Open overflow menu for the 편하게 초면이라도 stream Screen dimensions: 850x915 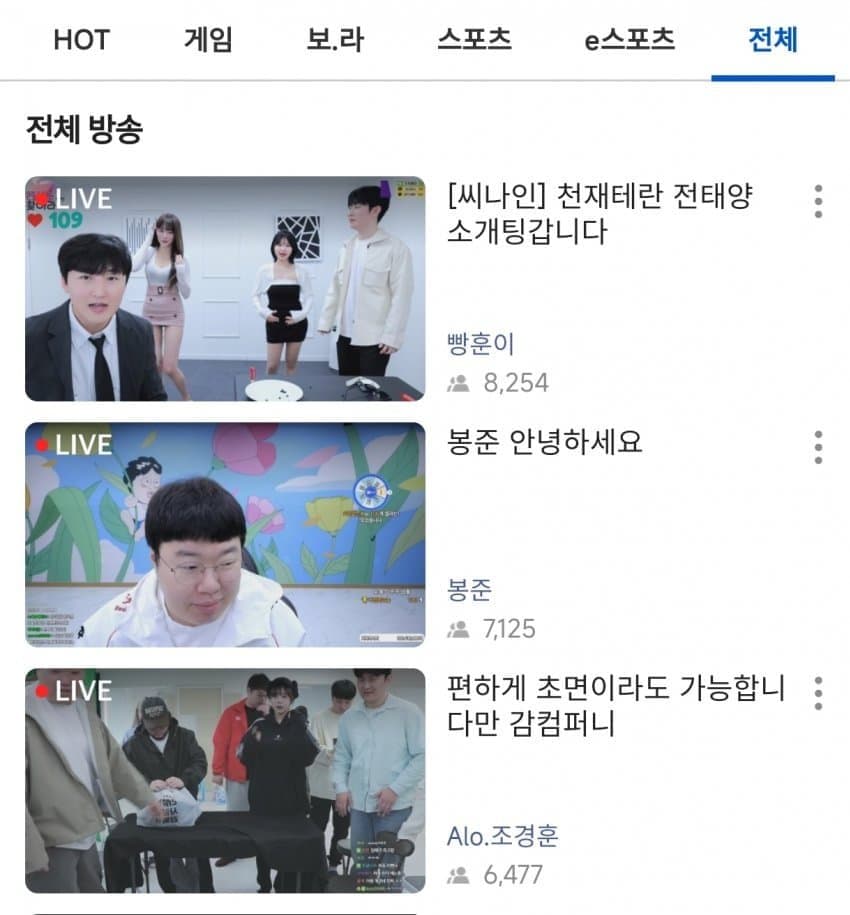pyautogui.click(x=818, y=692)
